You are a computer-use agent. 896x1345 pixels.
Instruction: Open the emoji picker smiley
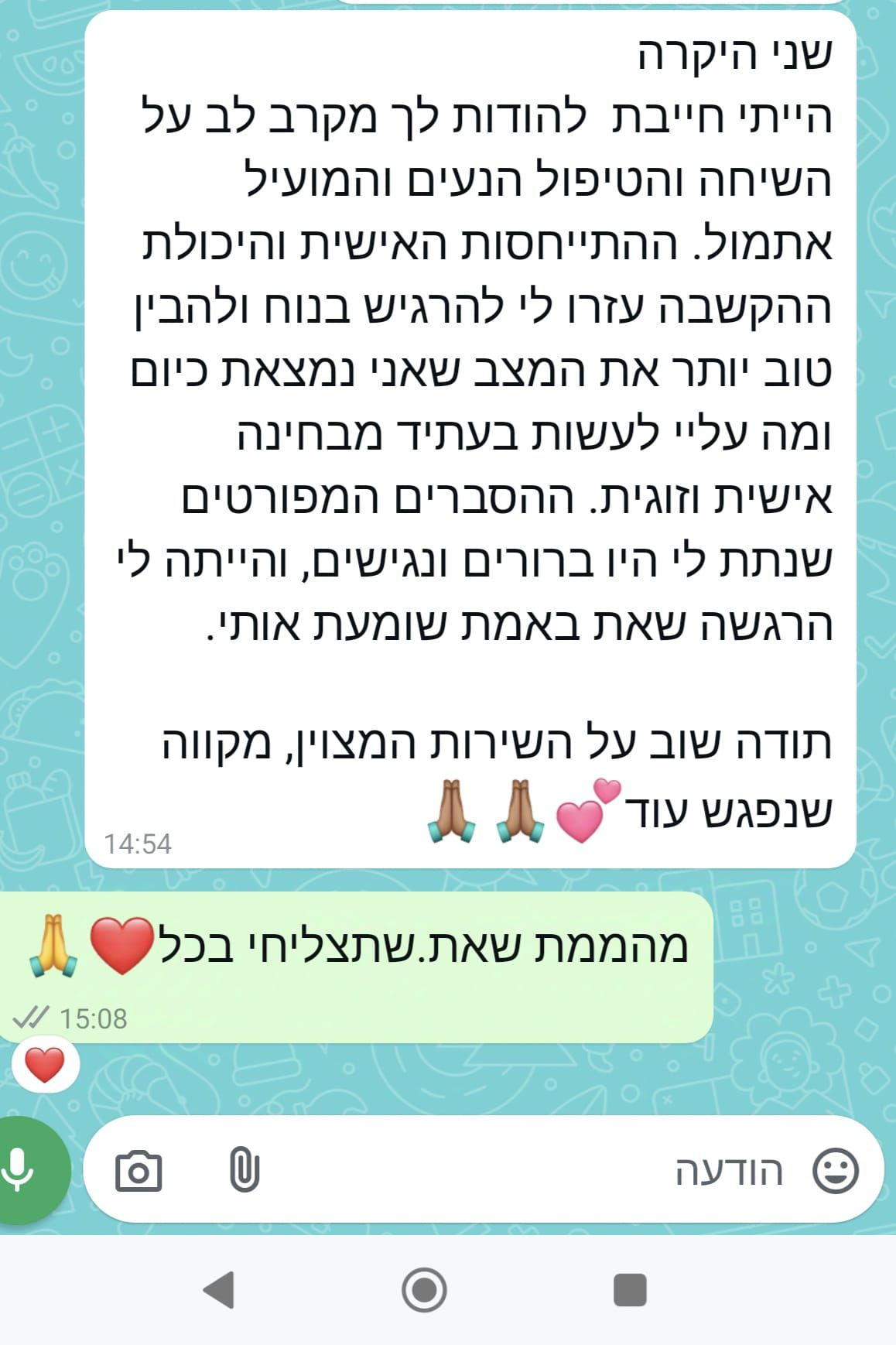[836, 1171]
